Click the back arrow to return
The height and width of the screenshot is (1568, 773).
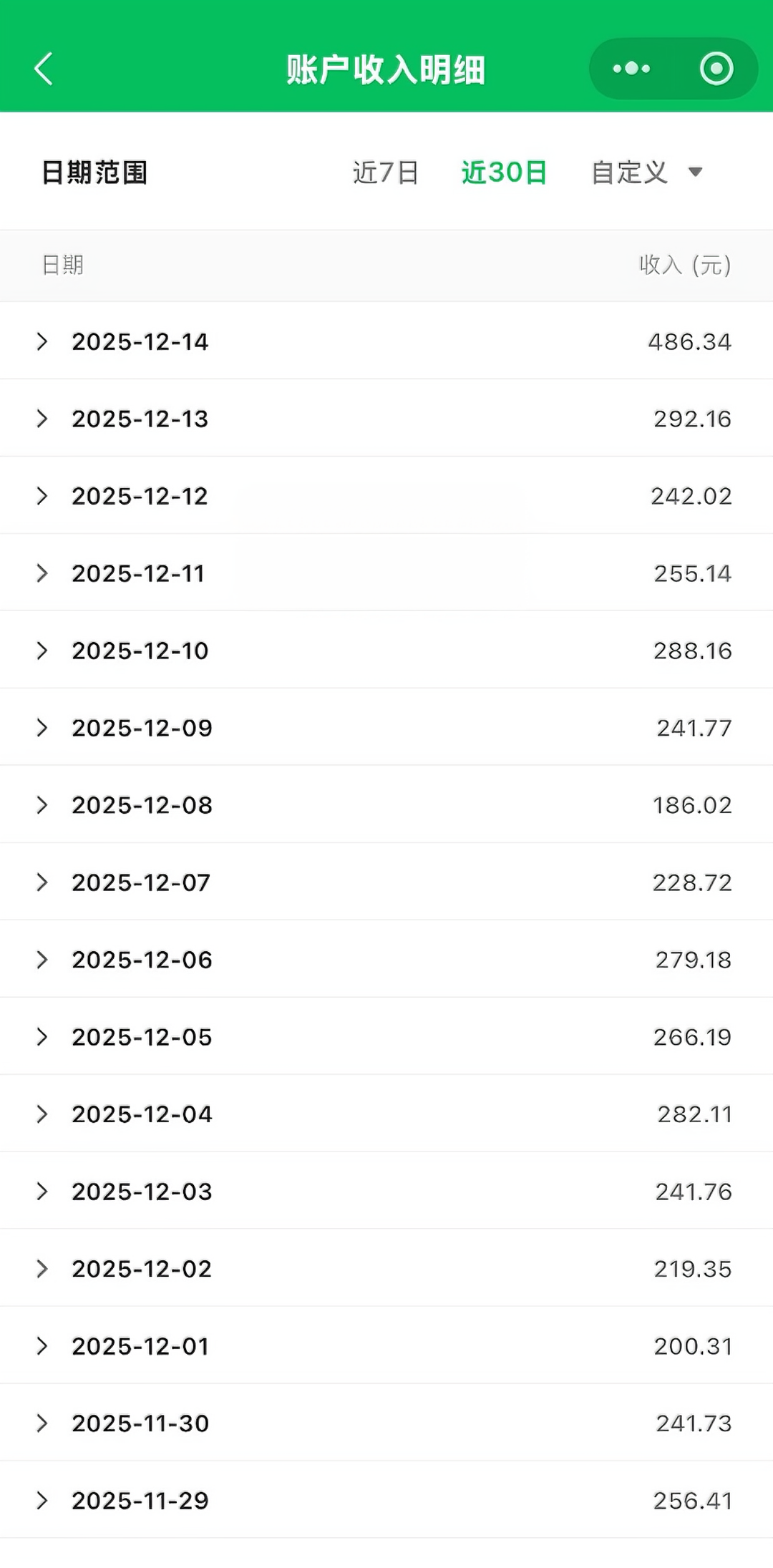43,69
